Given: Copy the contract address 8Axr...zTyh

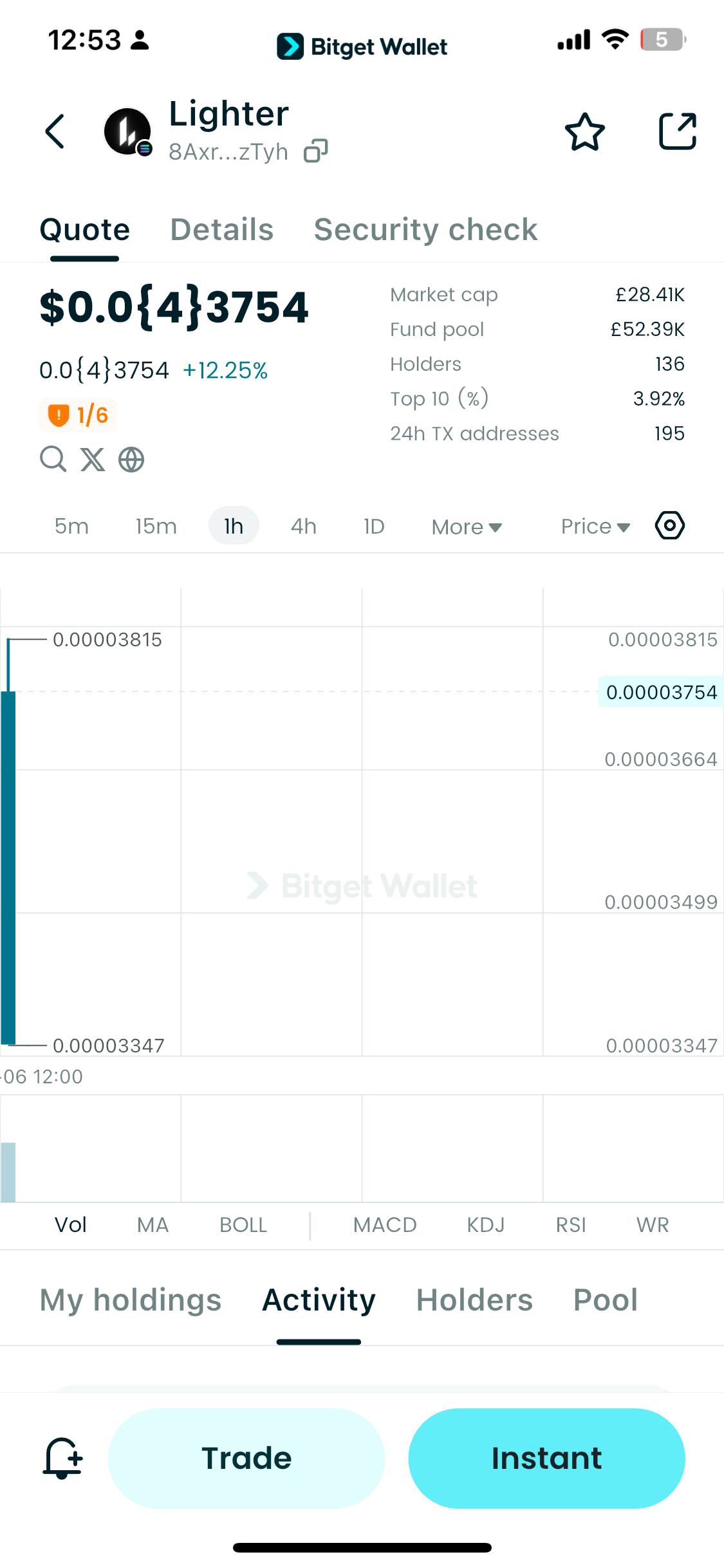Looking at the screenshot, I should point(315,150).
